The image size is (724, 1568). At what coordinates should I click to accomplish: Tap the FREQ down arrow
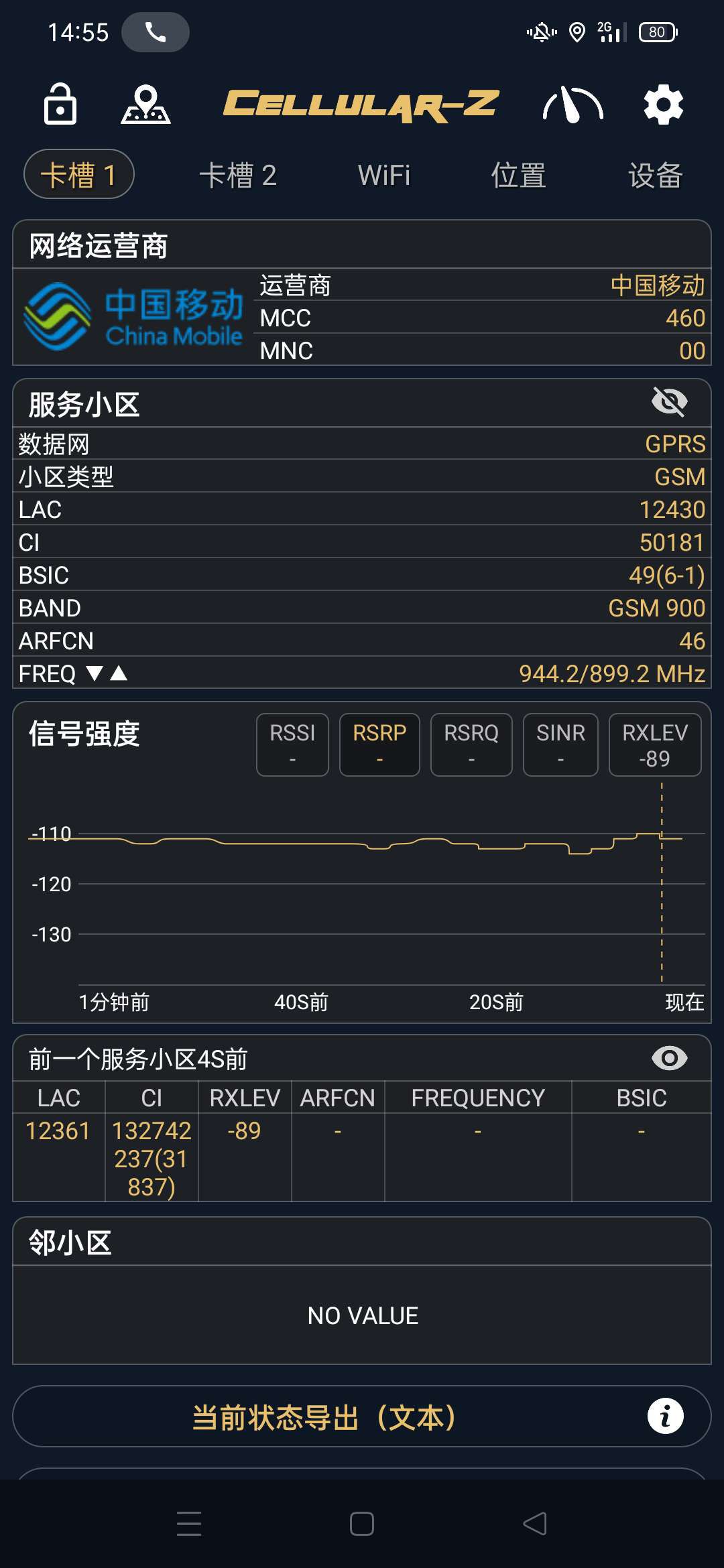click(x=94, y=674)
